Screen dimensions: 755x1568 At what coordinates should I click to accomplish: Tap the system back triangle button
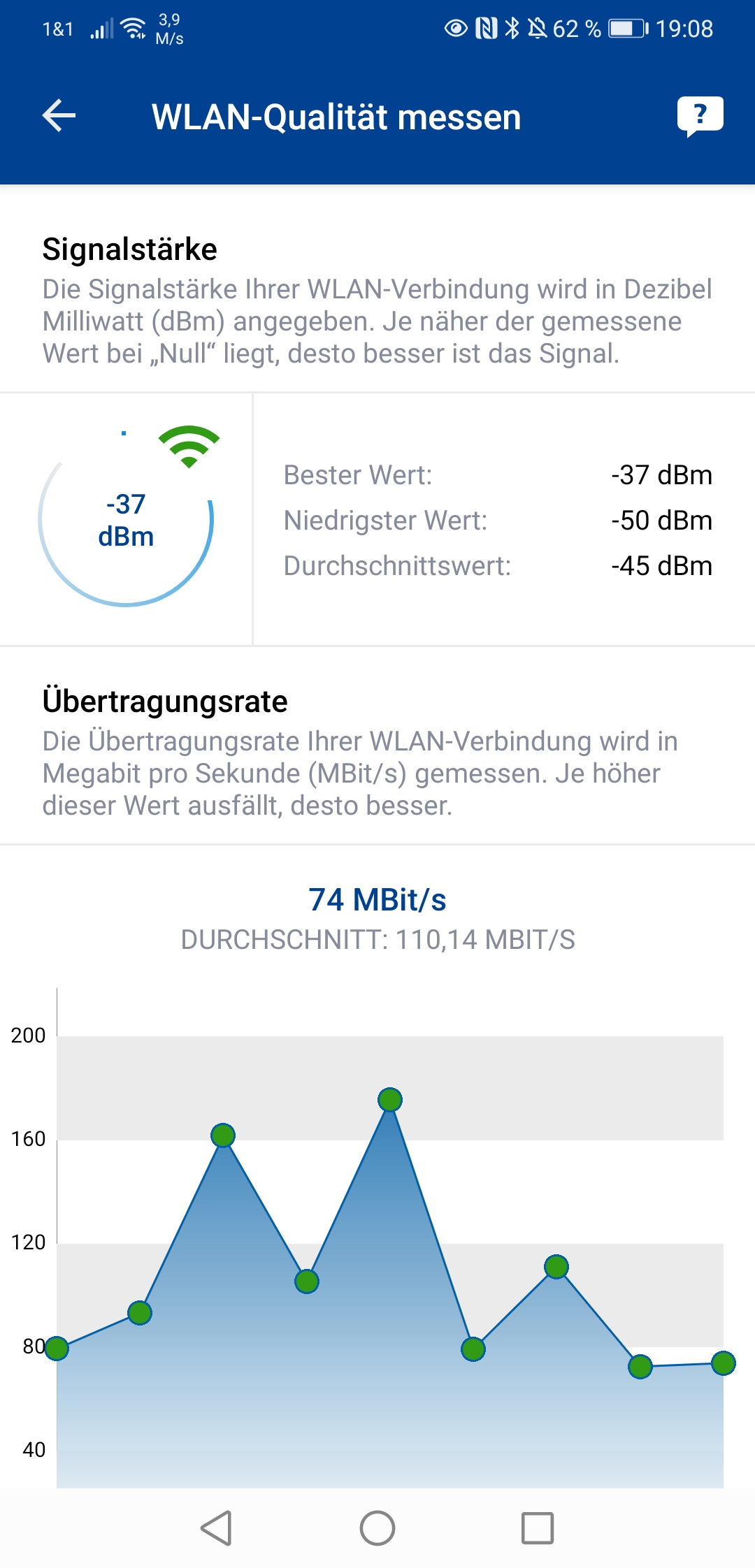217,1527
